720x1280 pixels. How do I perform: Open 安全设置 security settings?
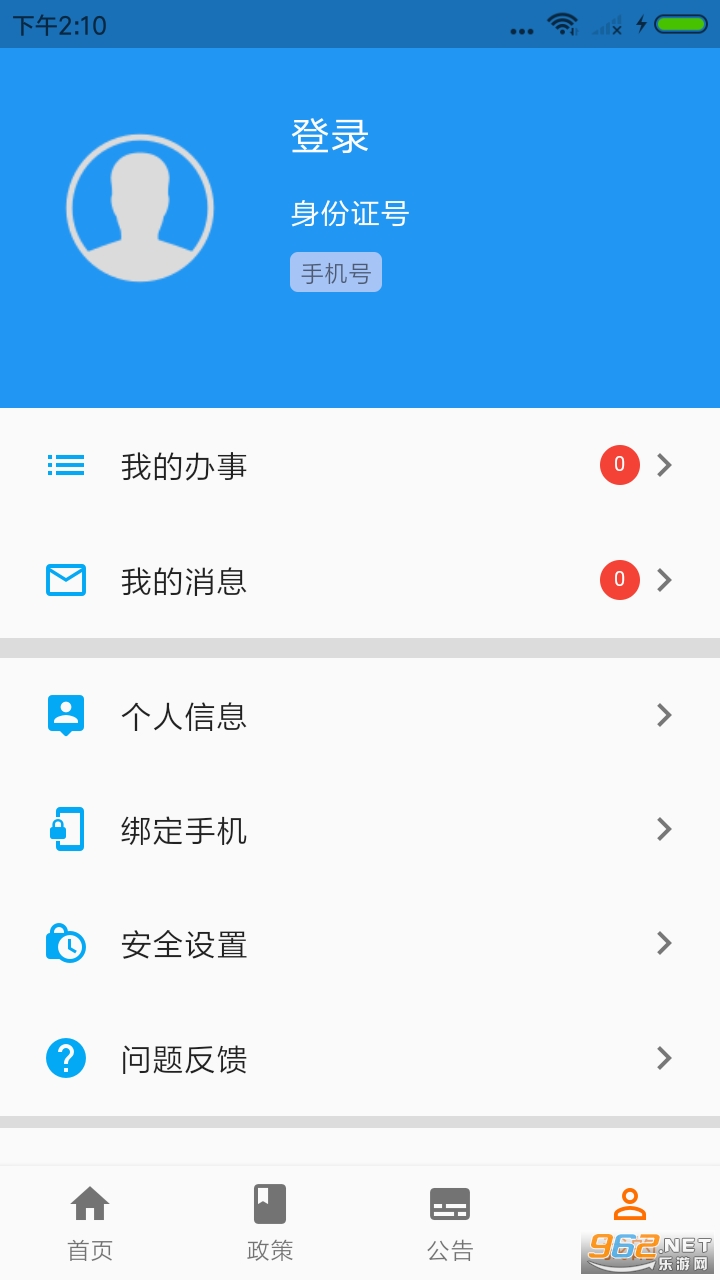tap(360, 945)
